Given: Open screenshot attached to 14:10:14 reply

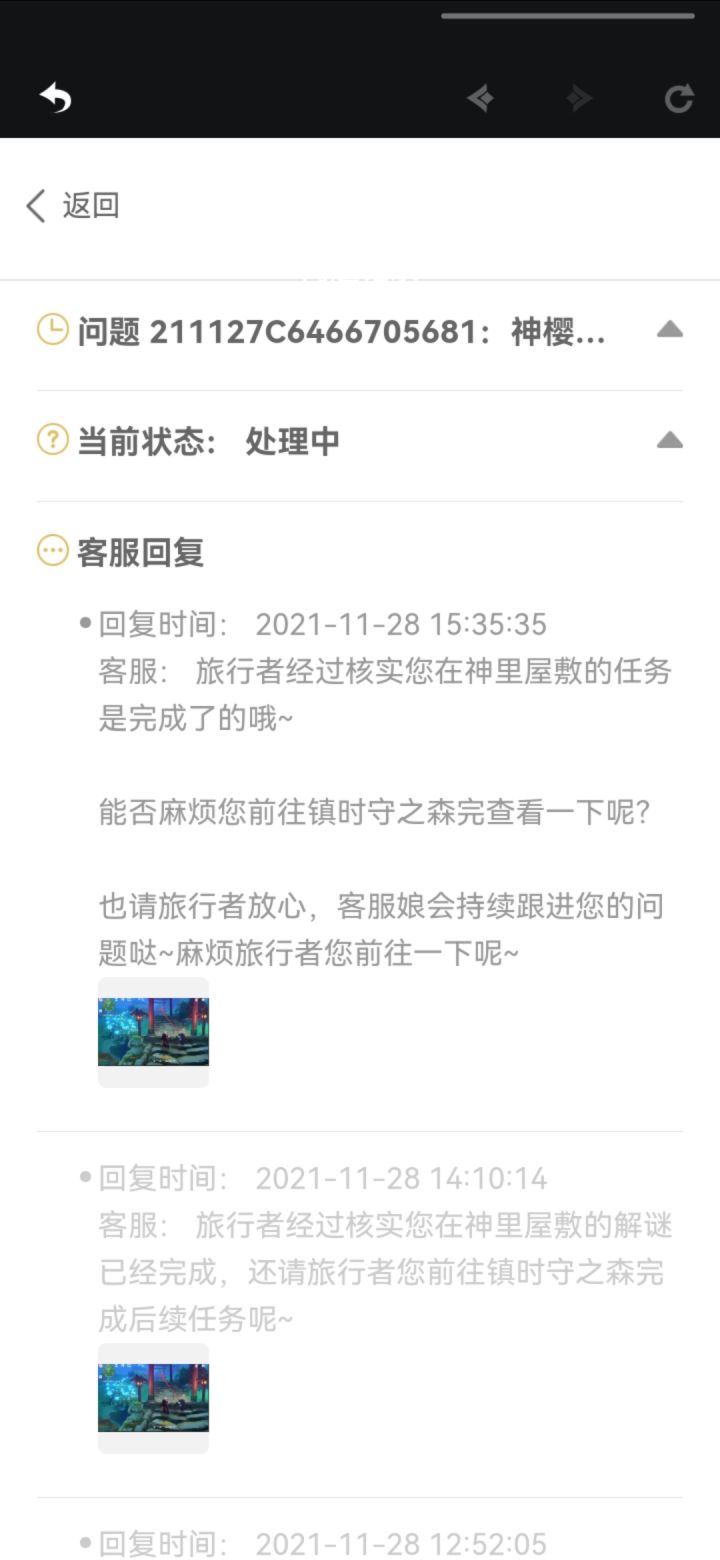Looking at the screenshot, I should pyautogui.click(x=153, y=1398).
